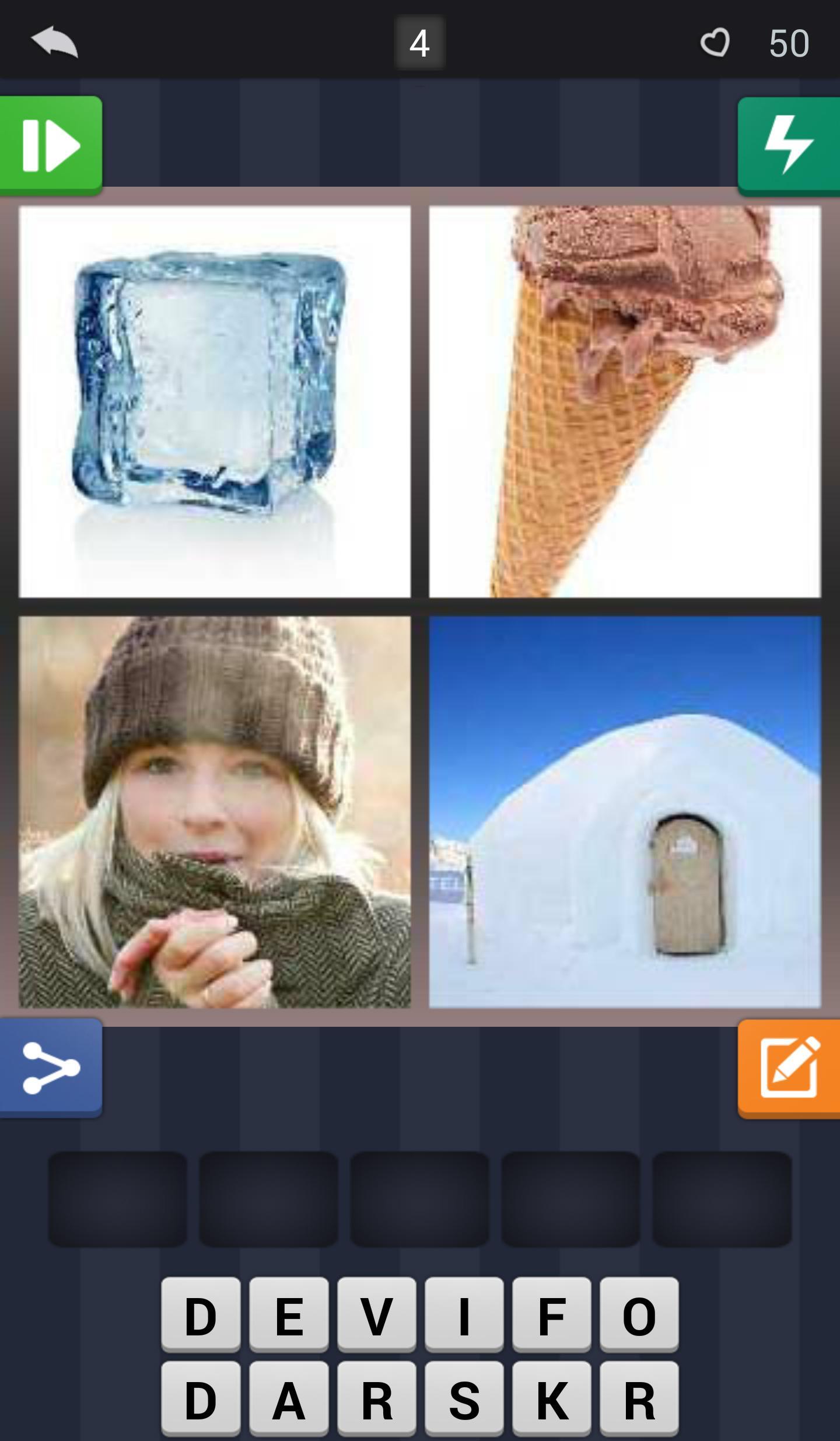Choose the letter Z-free tile labeled E
The image size is (840, 1441).
pyautogui.click(x=289, y=1315)
